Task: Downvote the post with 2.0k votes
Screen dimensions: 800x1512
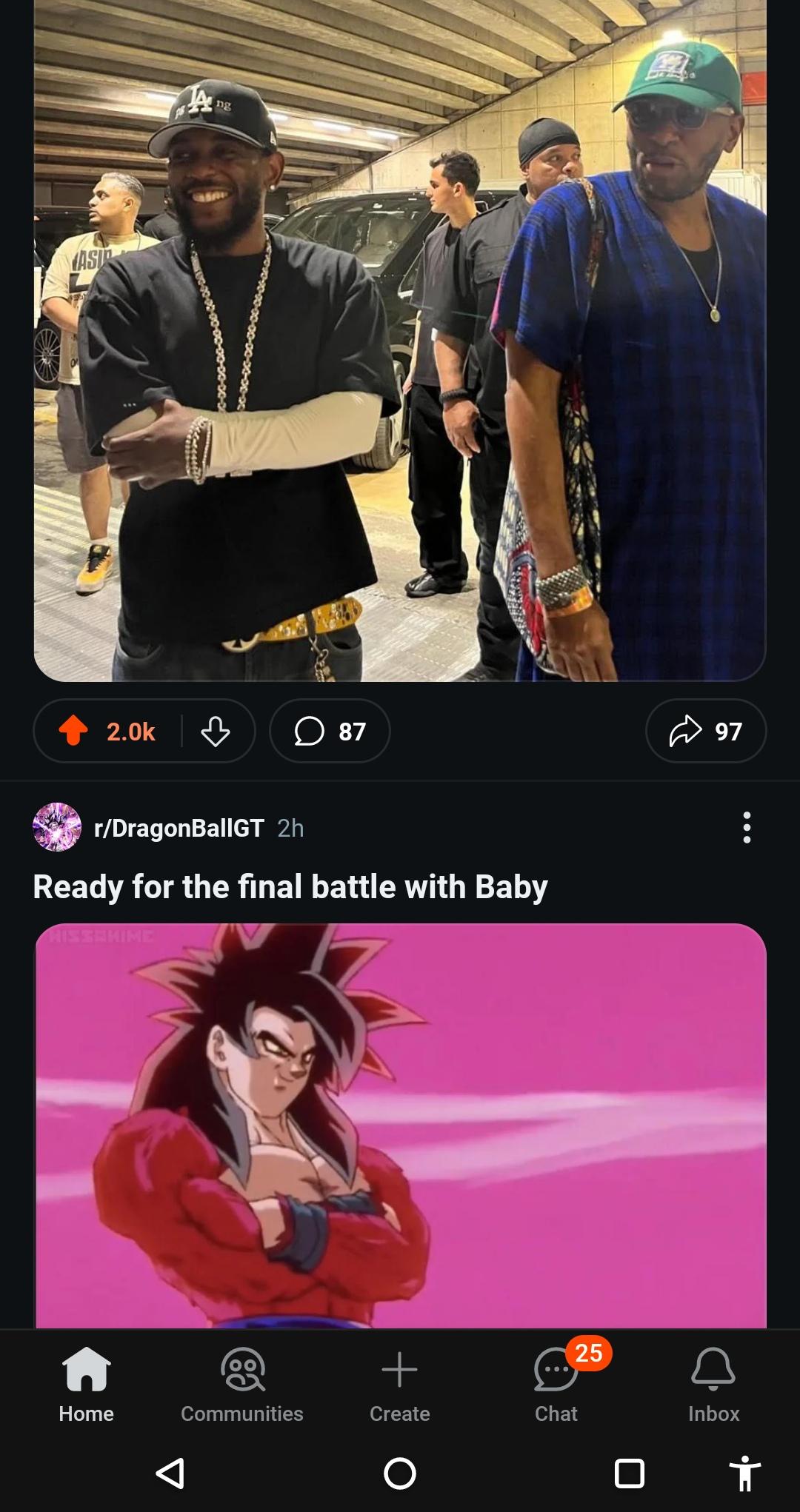Action: click(x=216, y=731)
